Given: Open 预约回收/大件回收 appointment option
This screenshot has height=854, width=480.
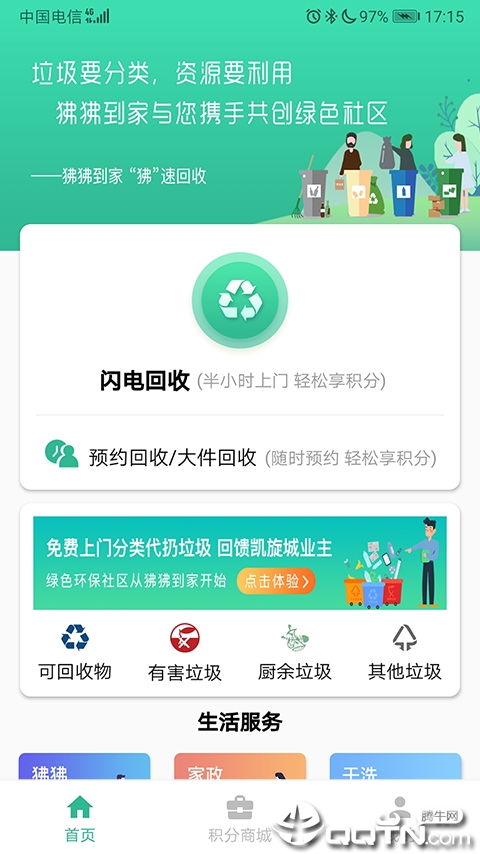Looking at the screenshot, I should tap(240, 456).
